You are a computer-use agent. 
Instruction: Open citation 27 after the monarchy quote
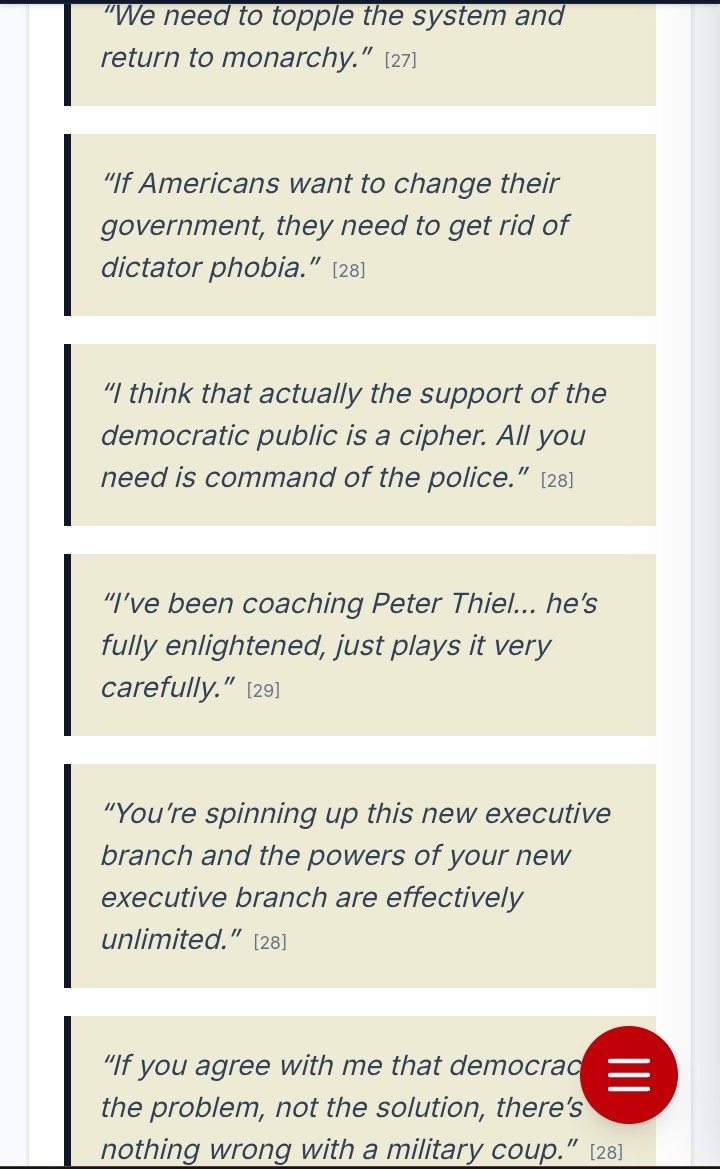point(400,61)
